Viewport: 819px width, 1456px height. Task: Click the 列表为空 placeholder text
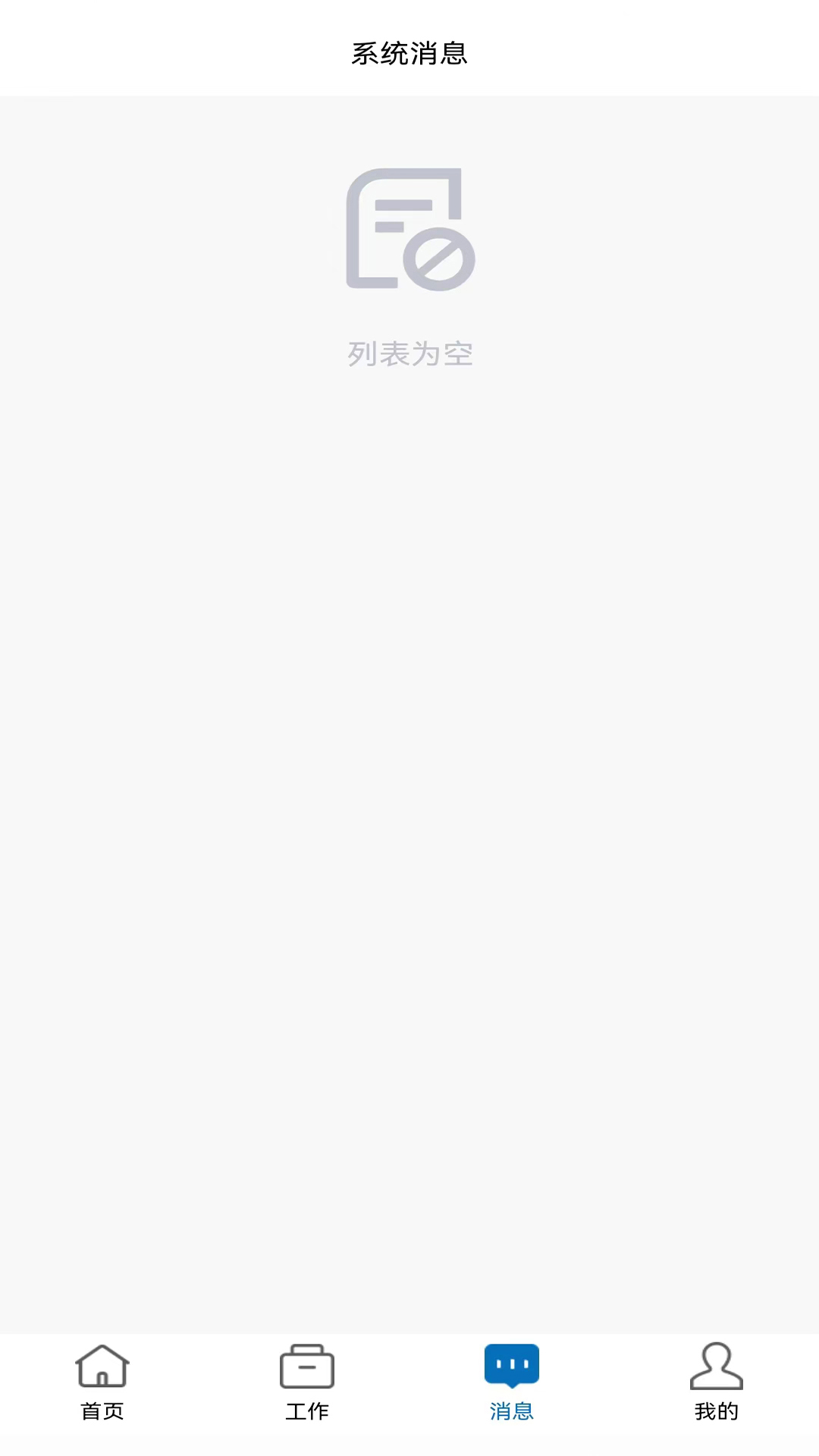tap(409, 353)
